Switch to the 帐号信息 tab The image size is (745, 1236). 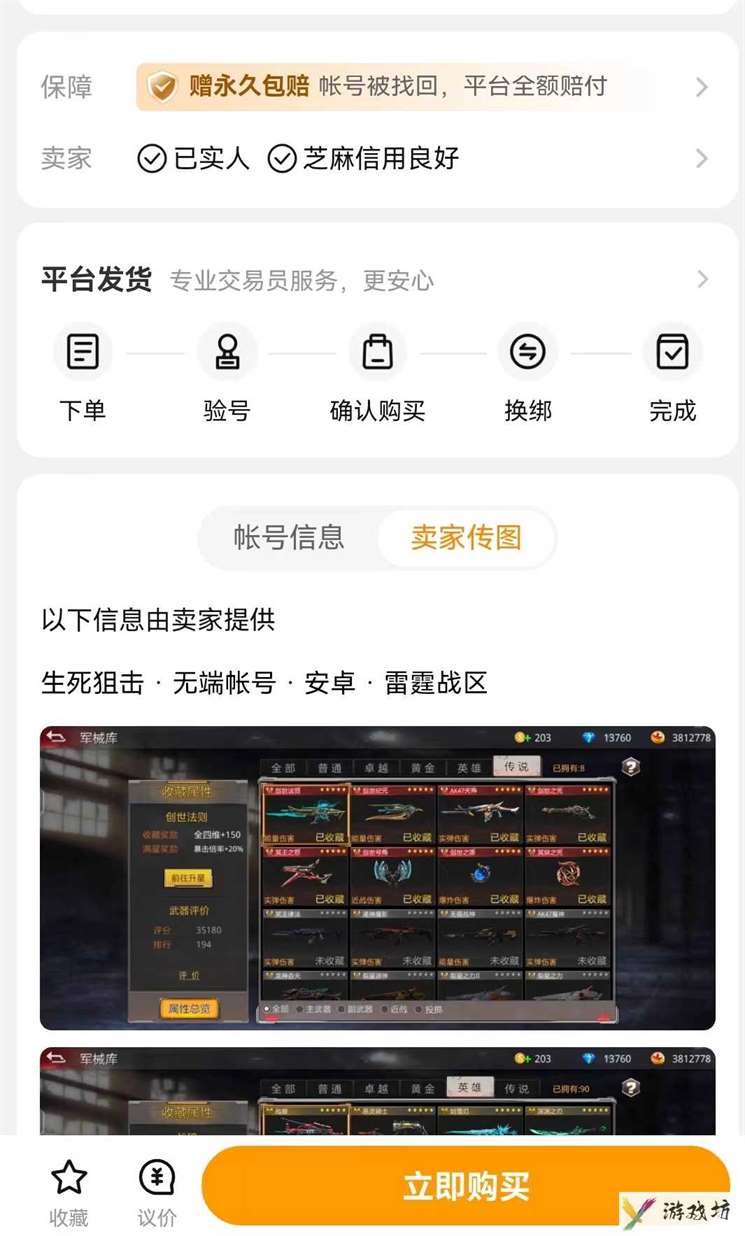(x=289, y=538)
